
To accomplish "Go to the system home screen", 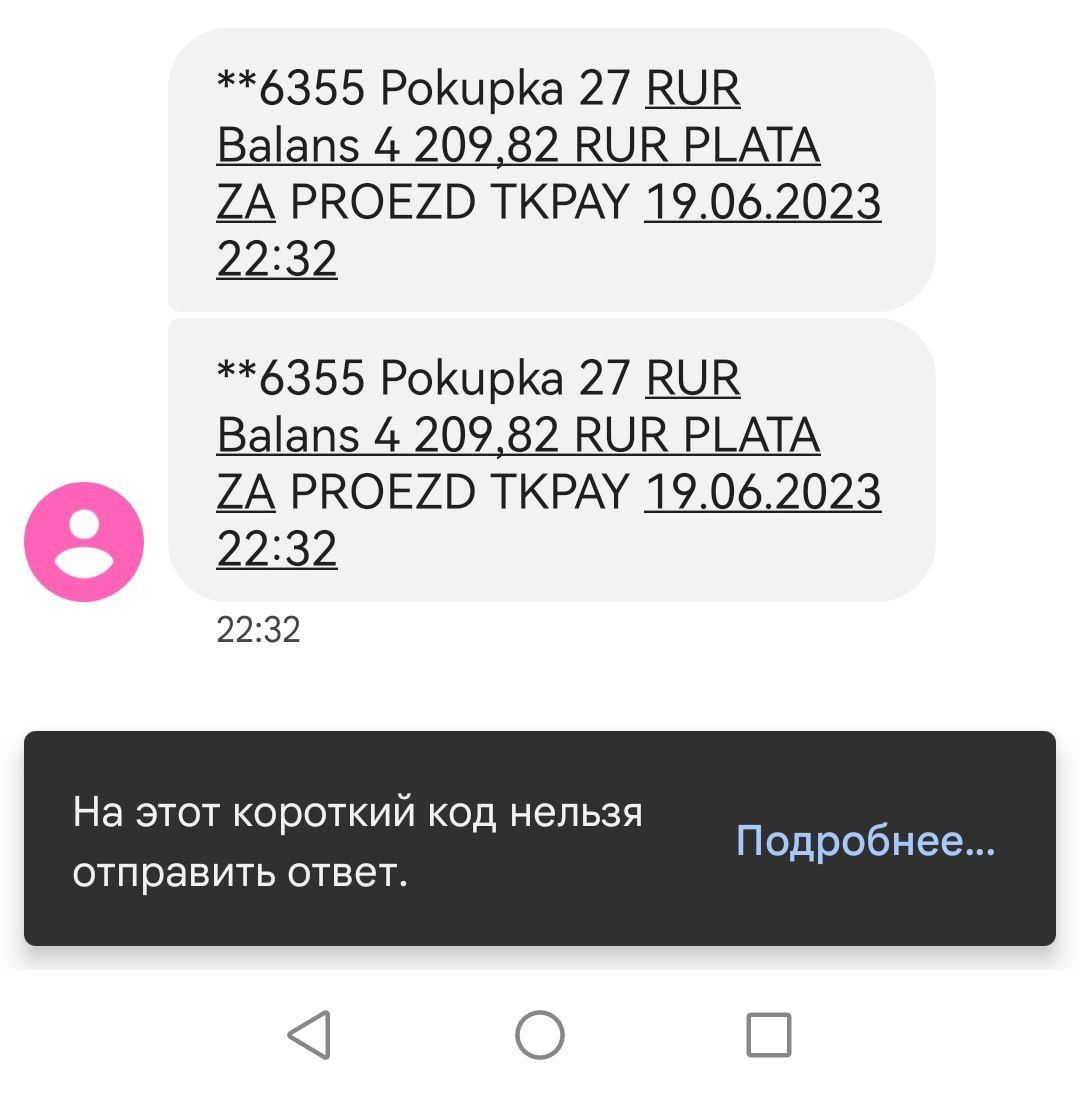I will pos(540,1035).
